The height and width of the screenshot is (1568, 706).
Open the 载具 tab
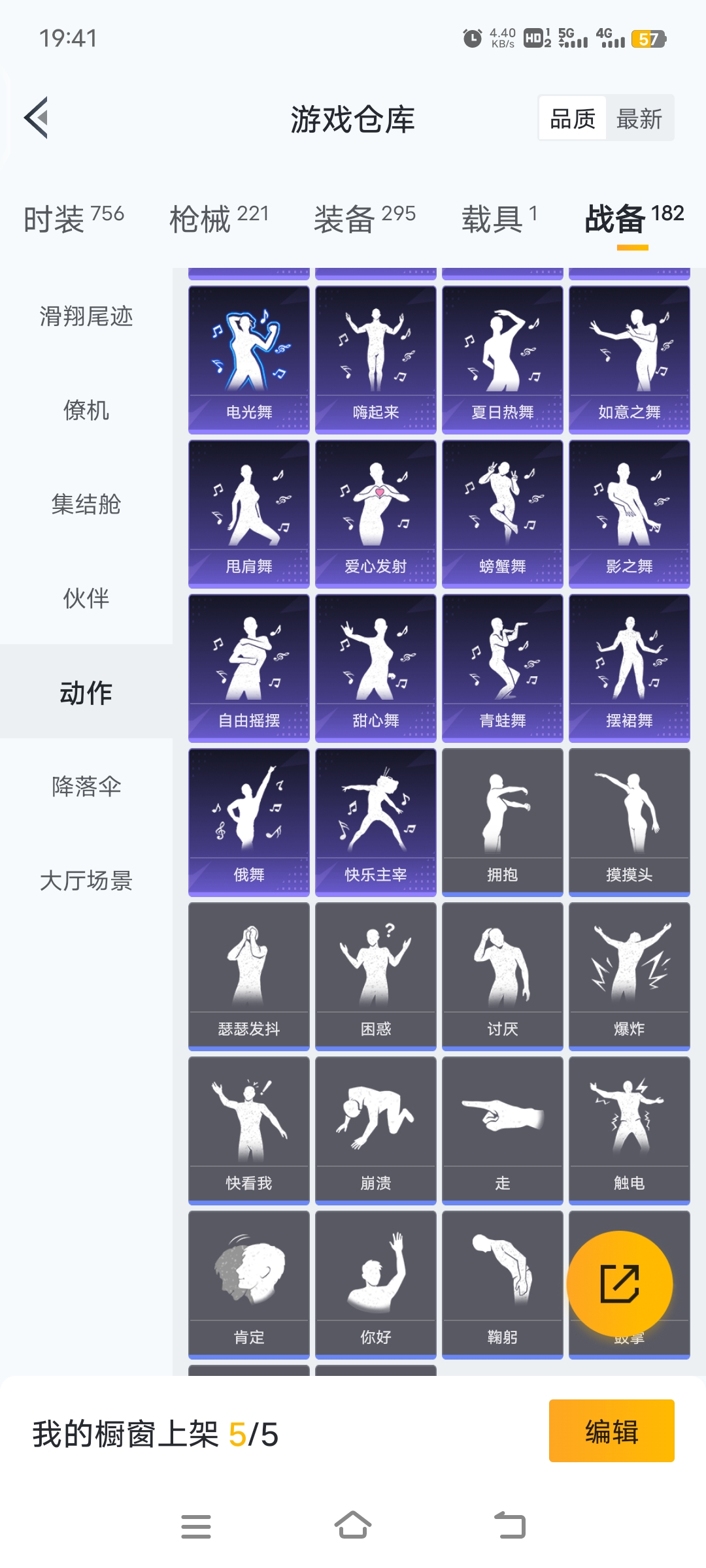(x=499, y=218)
